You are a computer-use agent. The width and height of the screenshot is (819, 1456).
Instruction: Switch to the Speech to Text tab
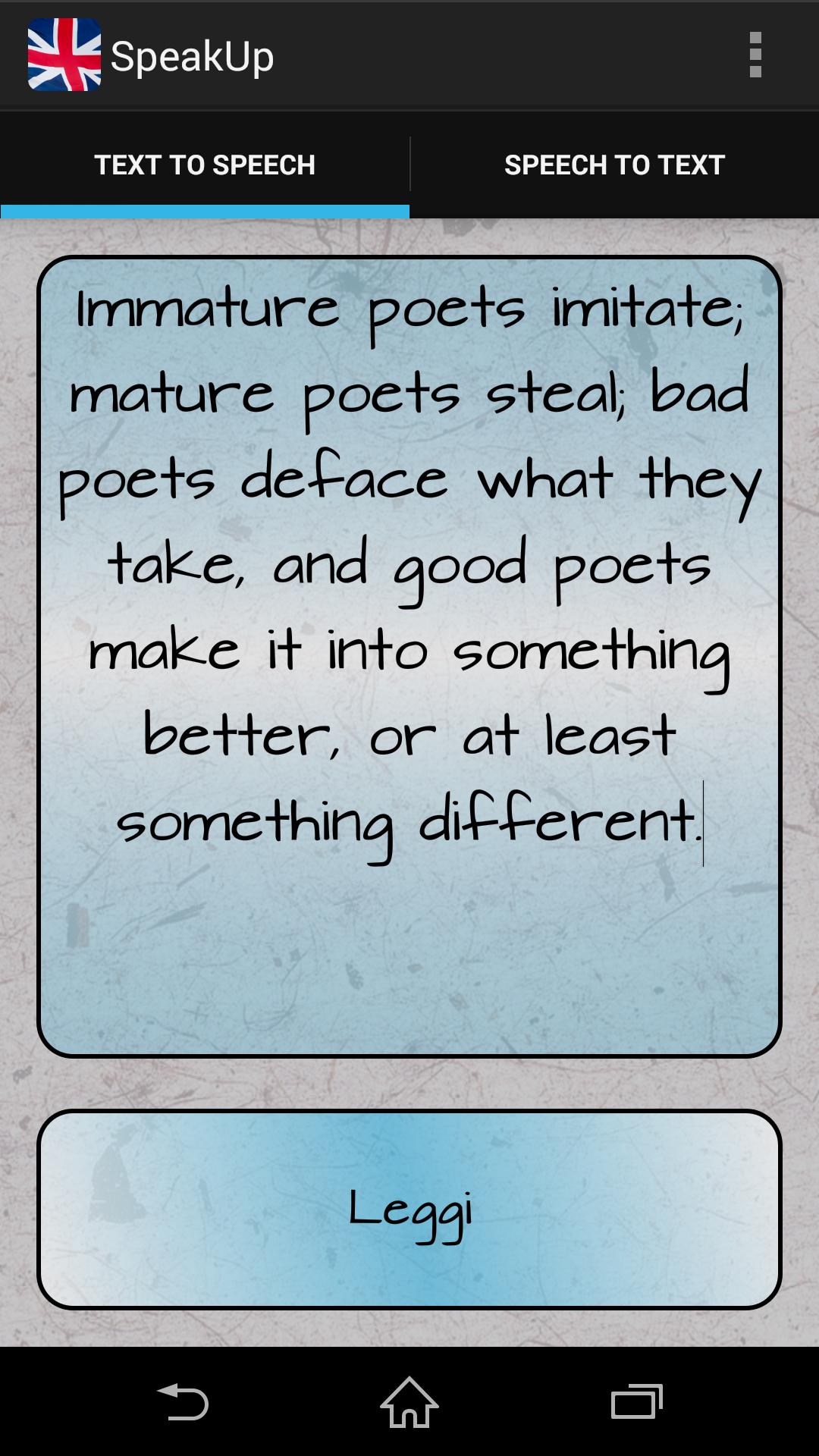tap(614, 165)
